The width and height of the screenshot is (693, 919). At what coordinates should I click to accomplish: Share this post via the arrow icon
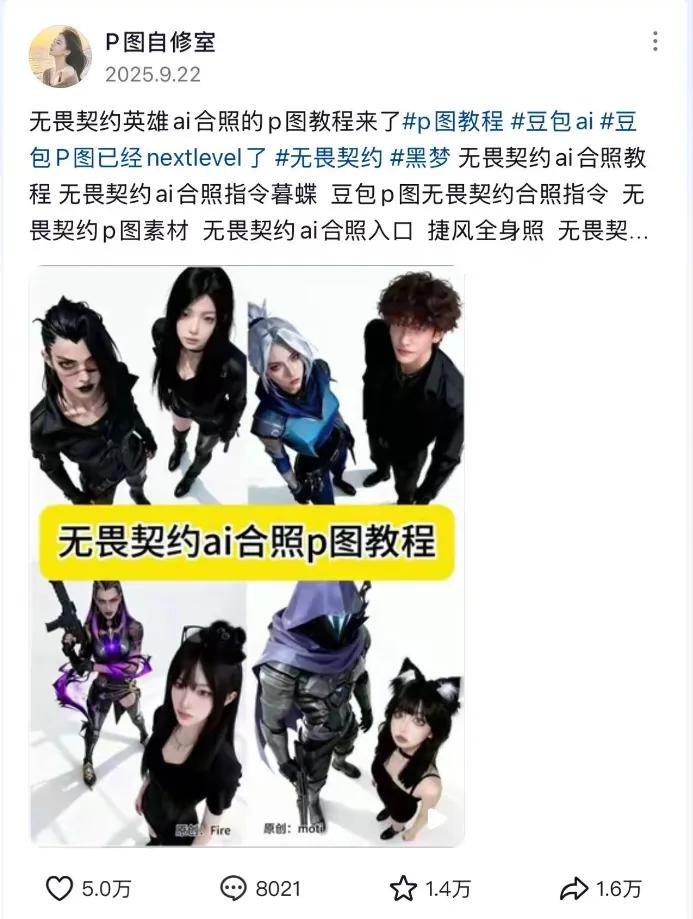point(574,887)
